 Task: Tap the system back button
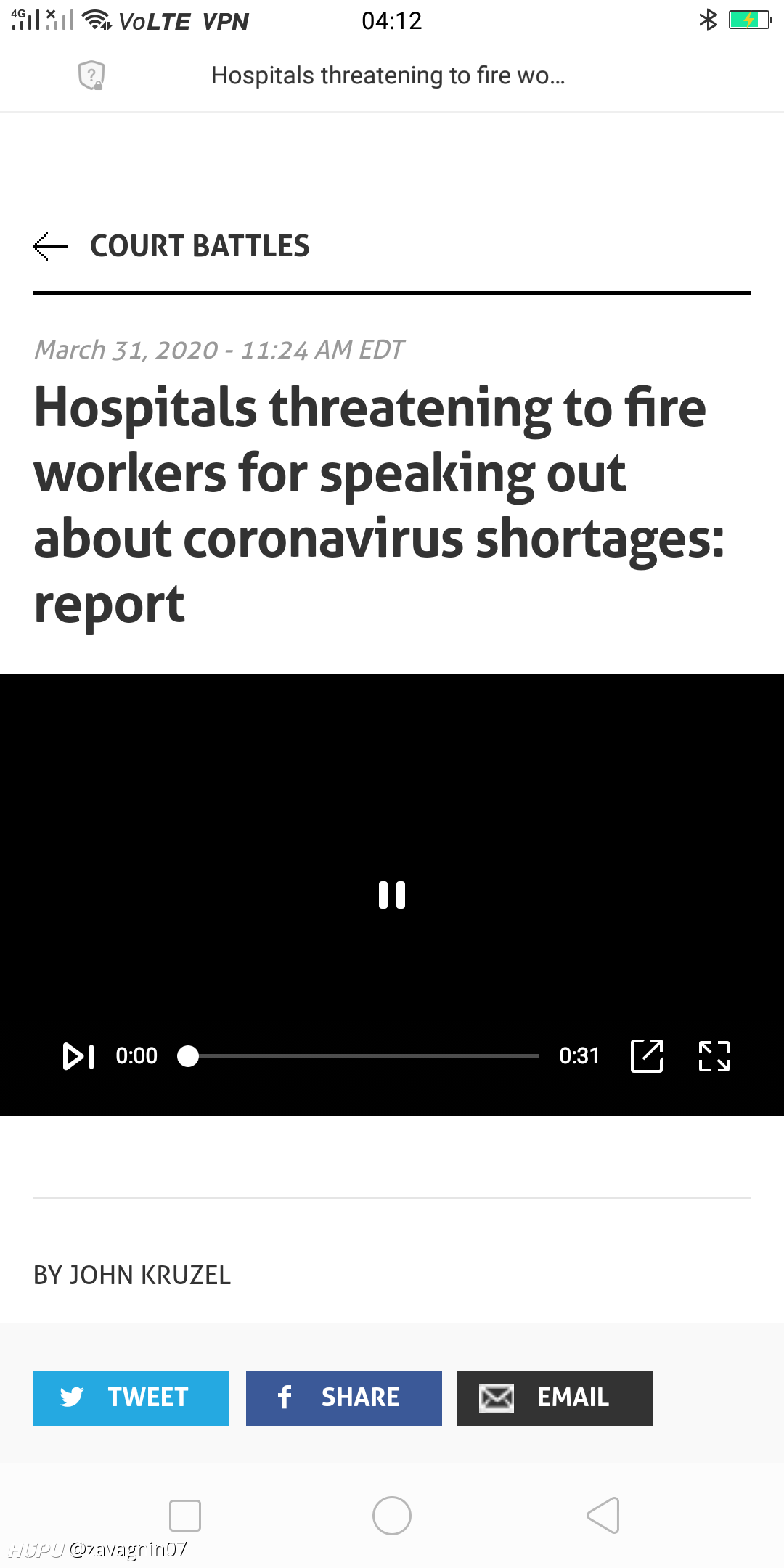[x=603, y=1516]
